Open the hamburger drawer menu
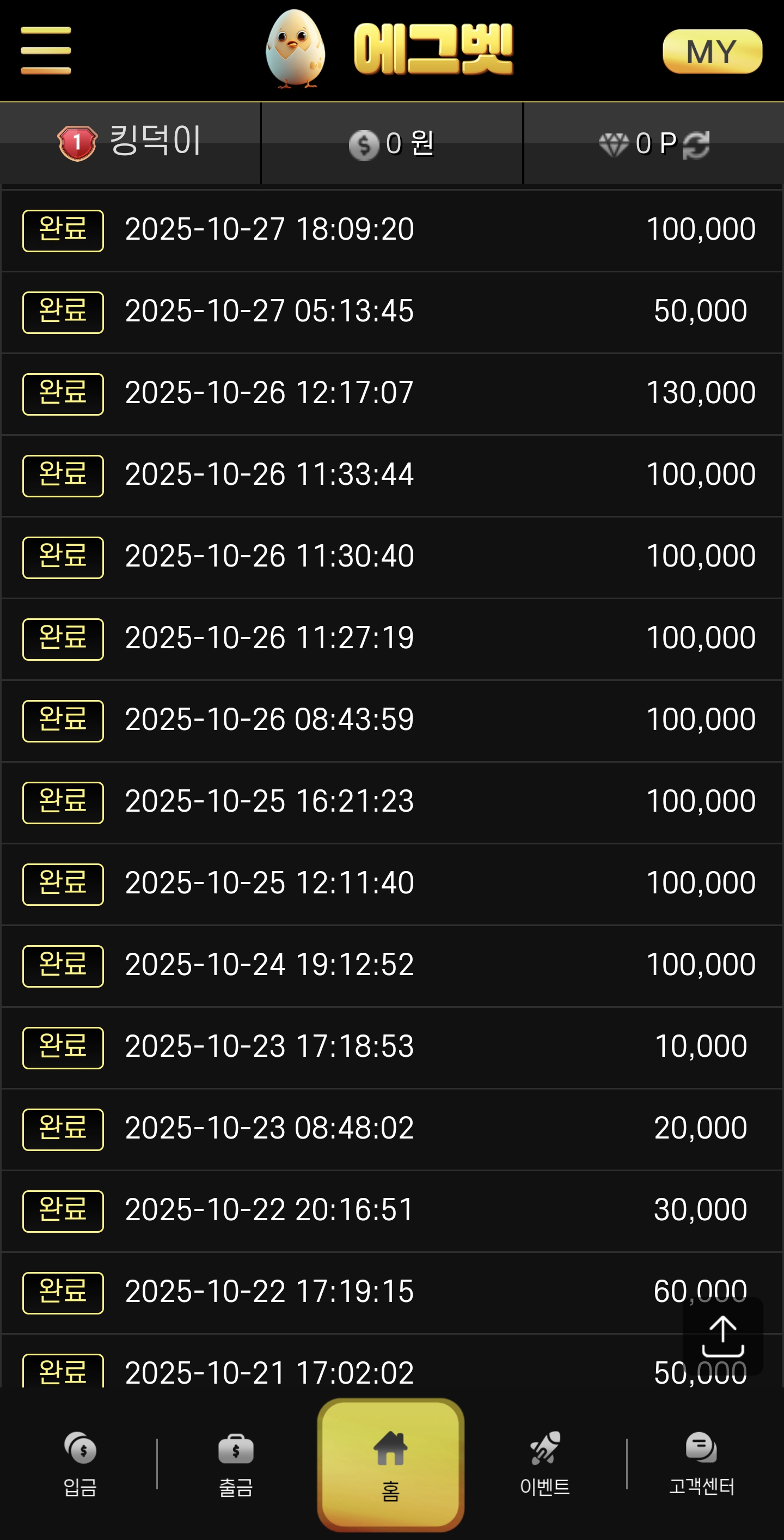This screenshot has width=784, height=1540. click(46, 50)
